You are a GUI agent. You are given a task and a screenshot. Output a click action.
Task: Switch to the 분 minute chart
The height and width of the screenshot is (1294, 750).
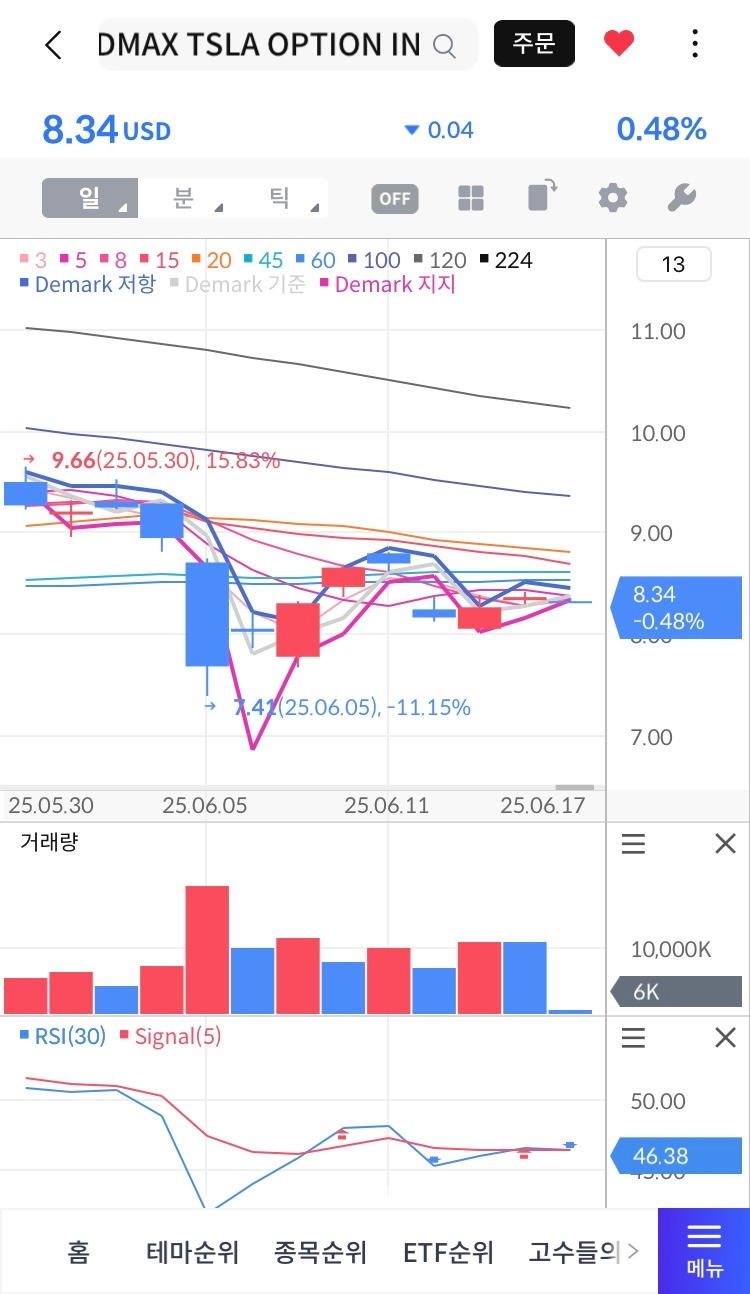(184, 198)
